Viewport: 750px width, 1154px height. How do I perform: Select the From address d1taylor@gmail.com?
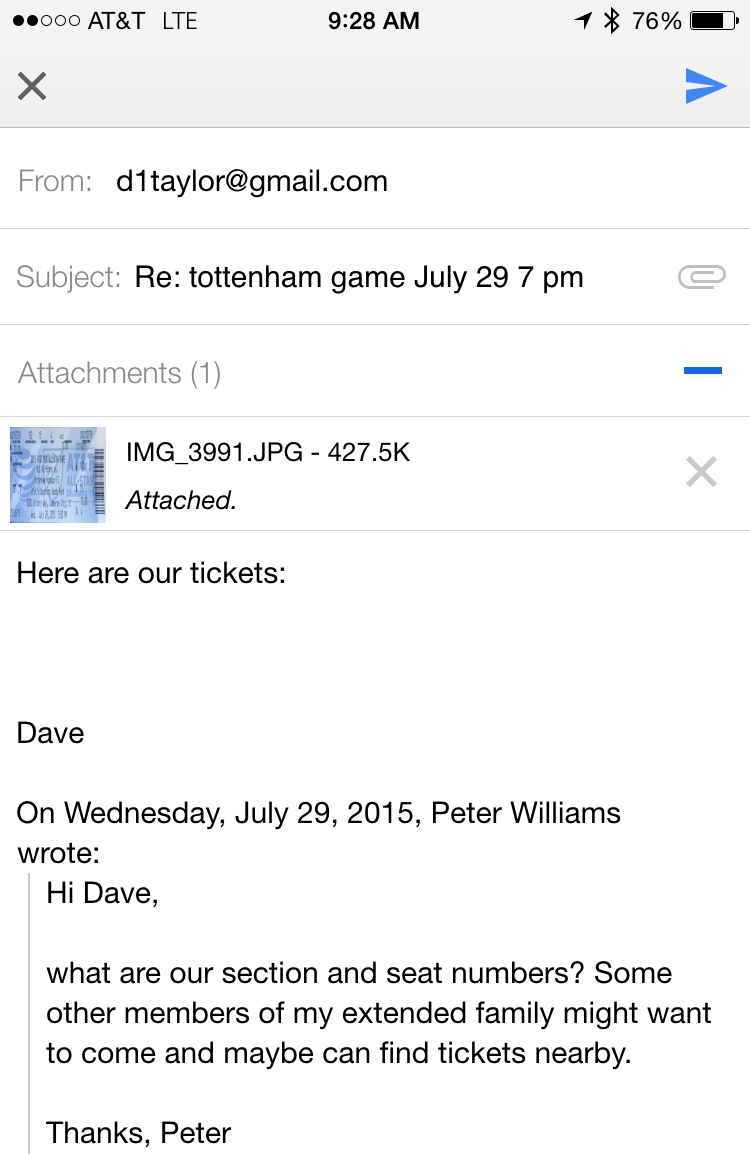click(x=252, y=181)
